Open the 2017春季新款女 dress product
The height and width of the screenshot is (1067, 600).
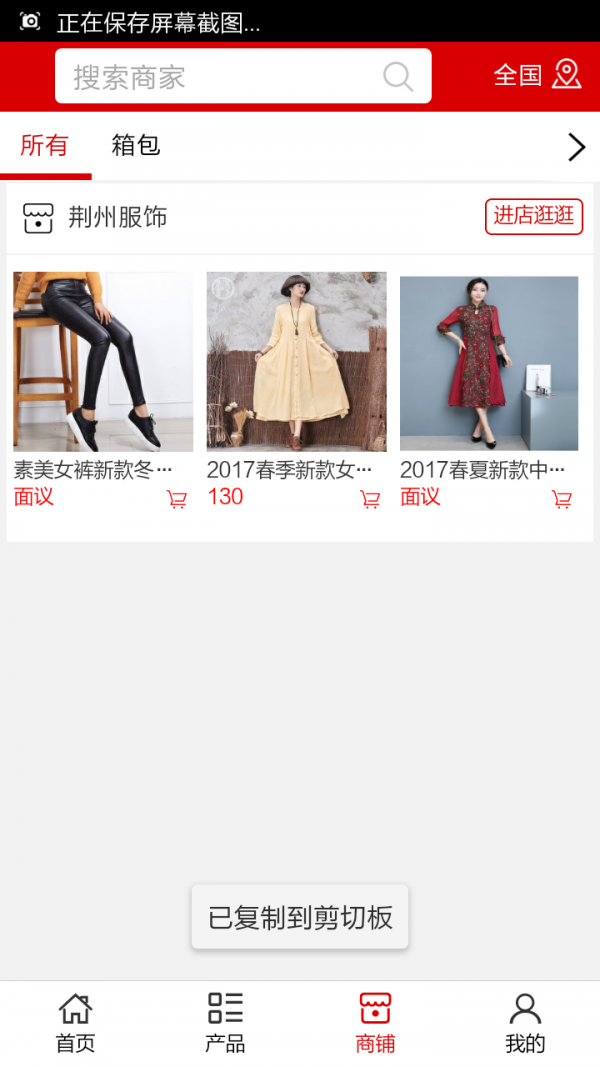click(296, 362)
